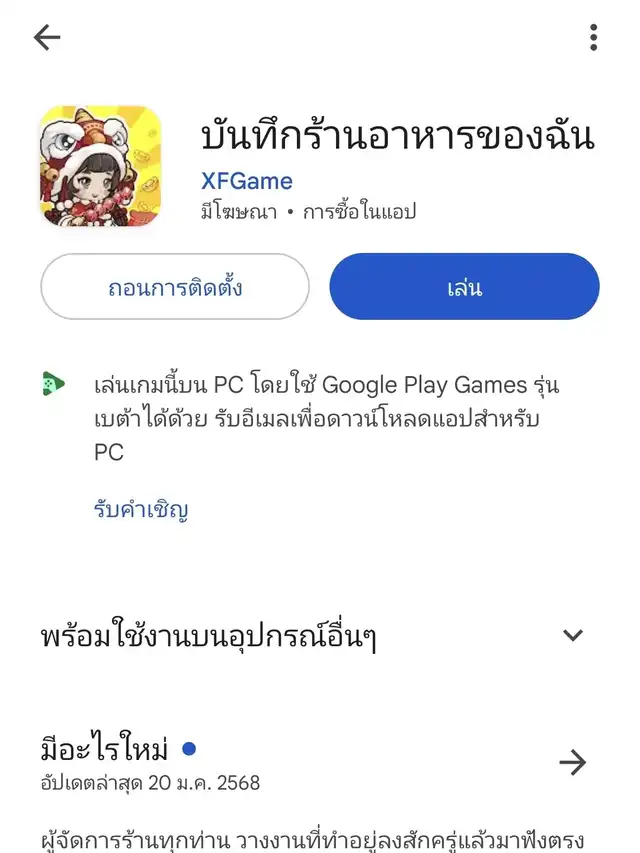Screen dimensions: 640x853
Task: Tap the ถอนการติดตั้ง uninstall button
Action: tap(175, 287)
